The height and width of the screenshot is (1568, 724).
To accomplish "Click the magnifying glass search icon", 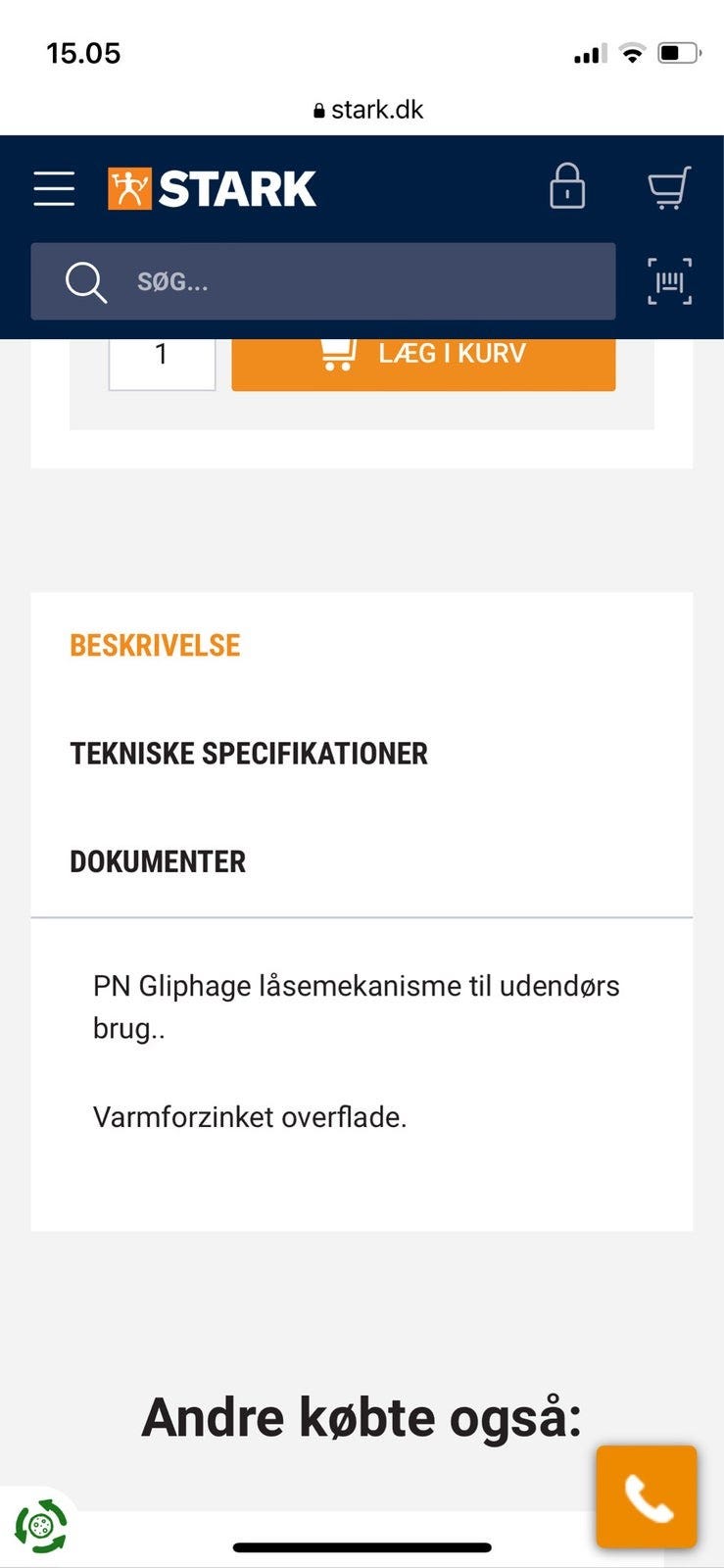I will pyautogui.click(x=85, y=283).
